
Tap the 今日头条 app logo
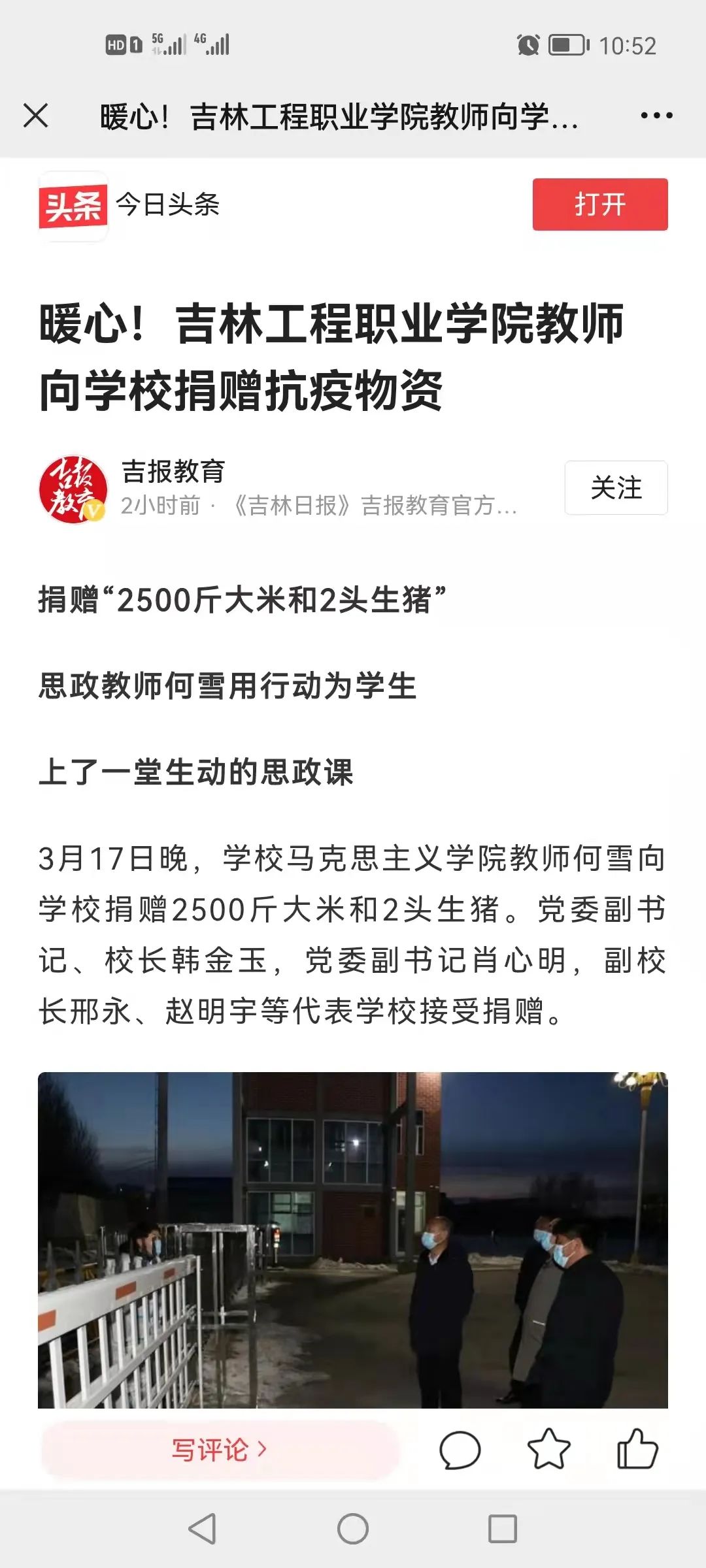pos(73,206)
